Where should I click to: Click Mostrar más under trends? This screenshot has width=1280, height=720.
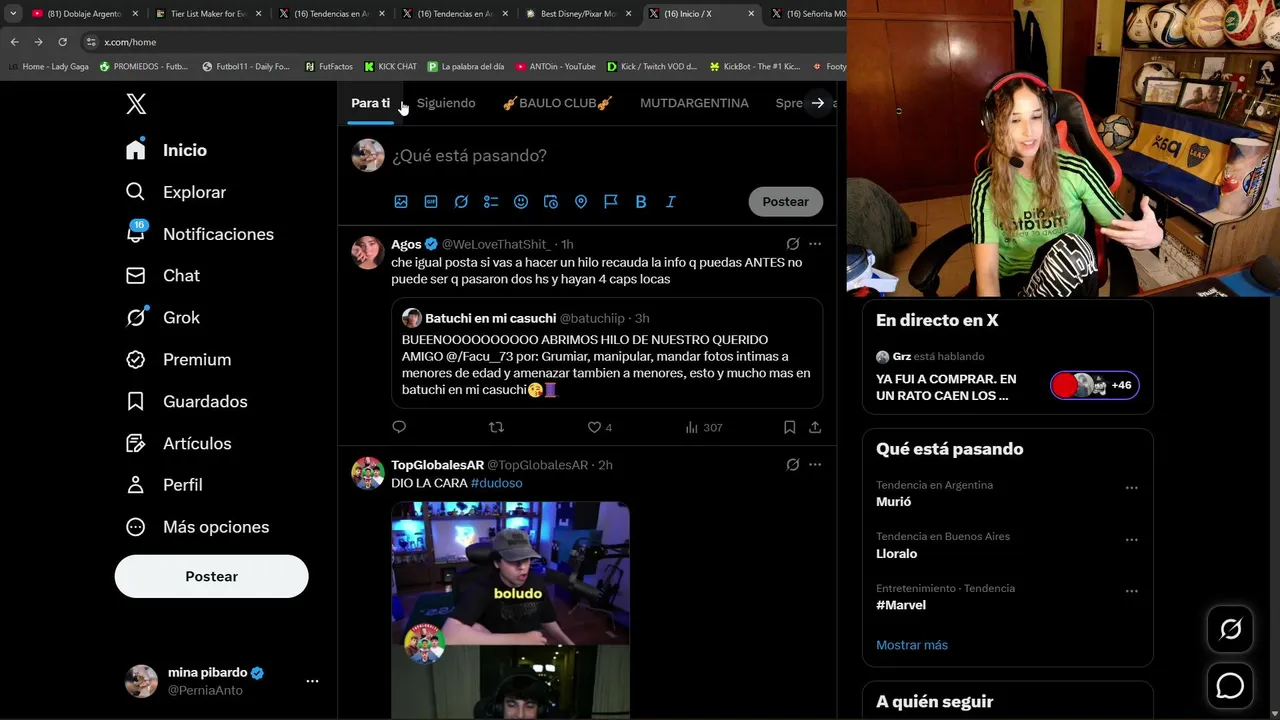click(912, 645)
